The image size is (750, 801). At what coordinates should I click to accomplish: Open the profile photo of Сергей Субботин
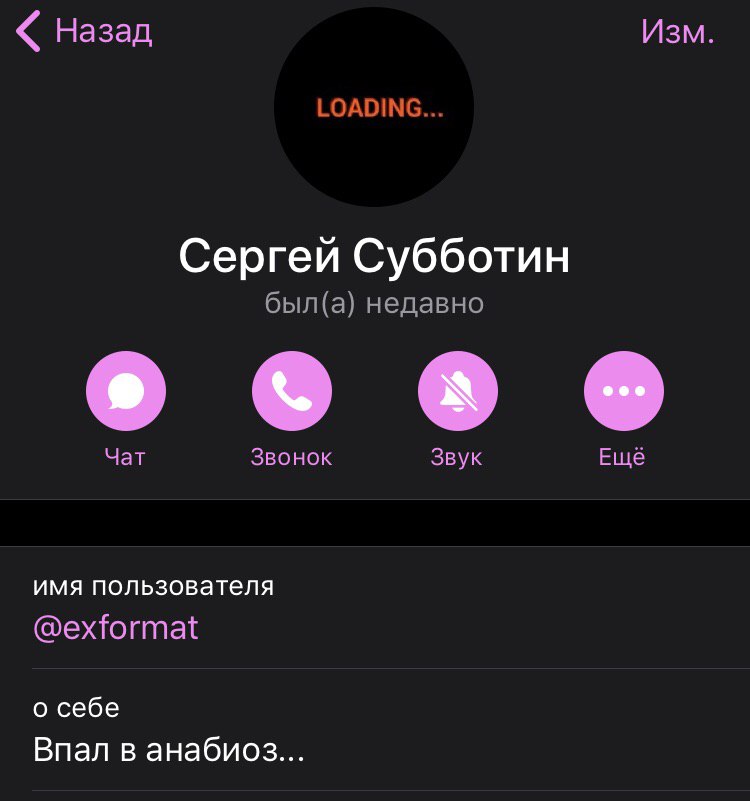coord(374,107)
